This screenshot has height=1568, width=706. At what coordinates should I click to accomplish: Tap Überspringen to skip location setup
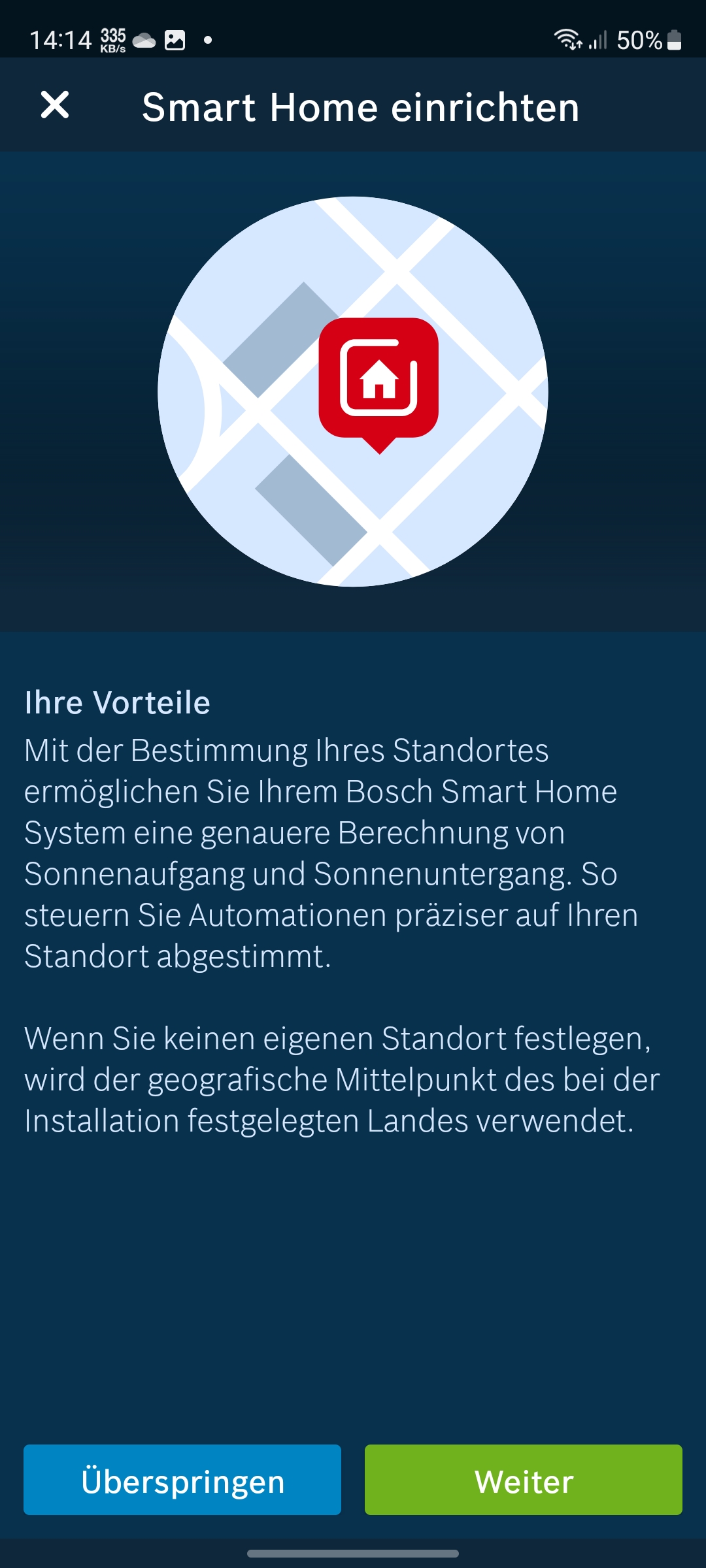pos(182,1480)
